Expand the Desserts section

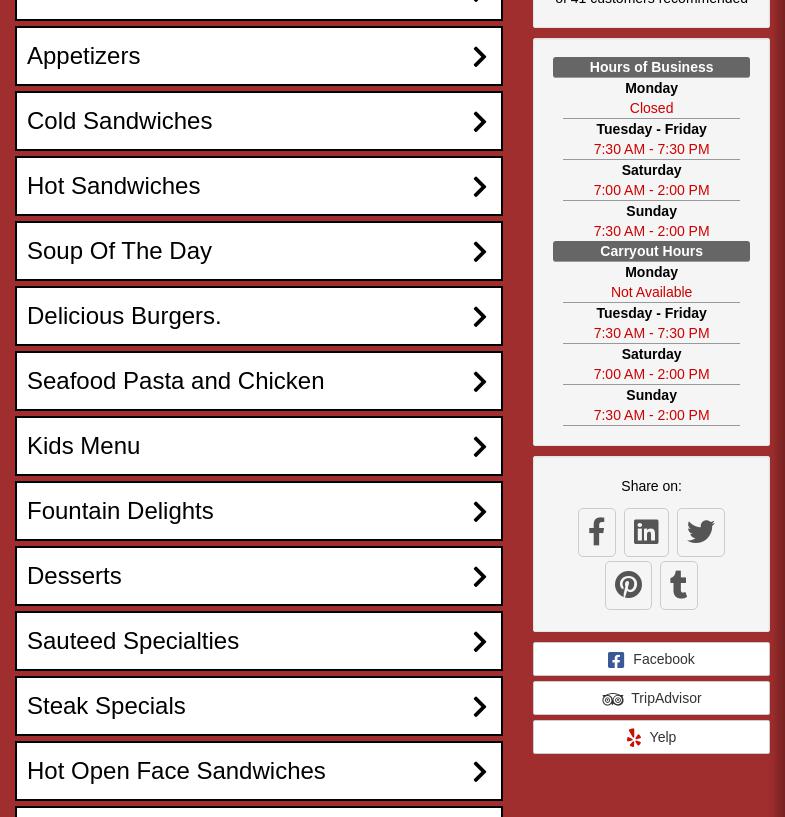258,576
